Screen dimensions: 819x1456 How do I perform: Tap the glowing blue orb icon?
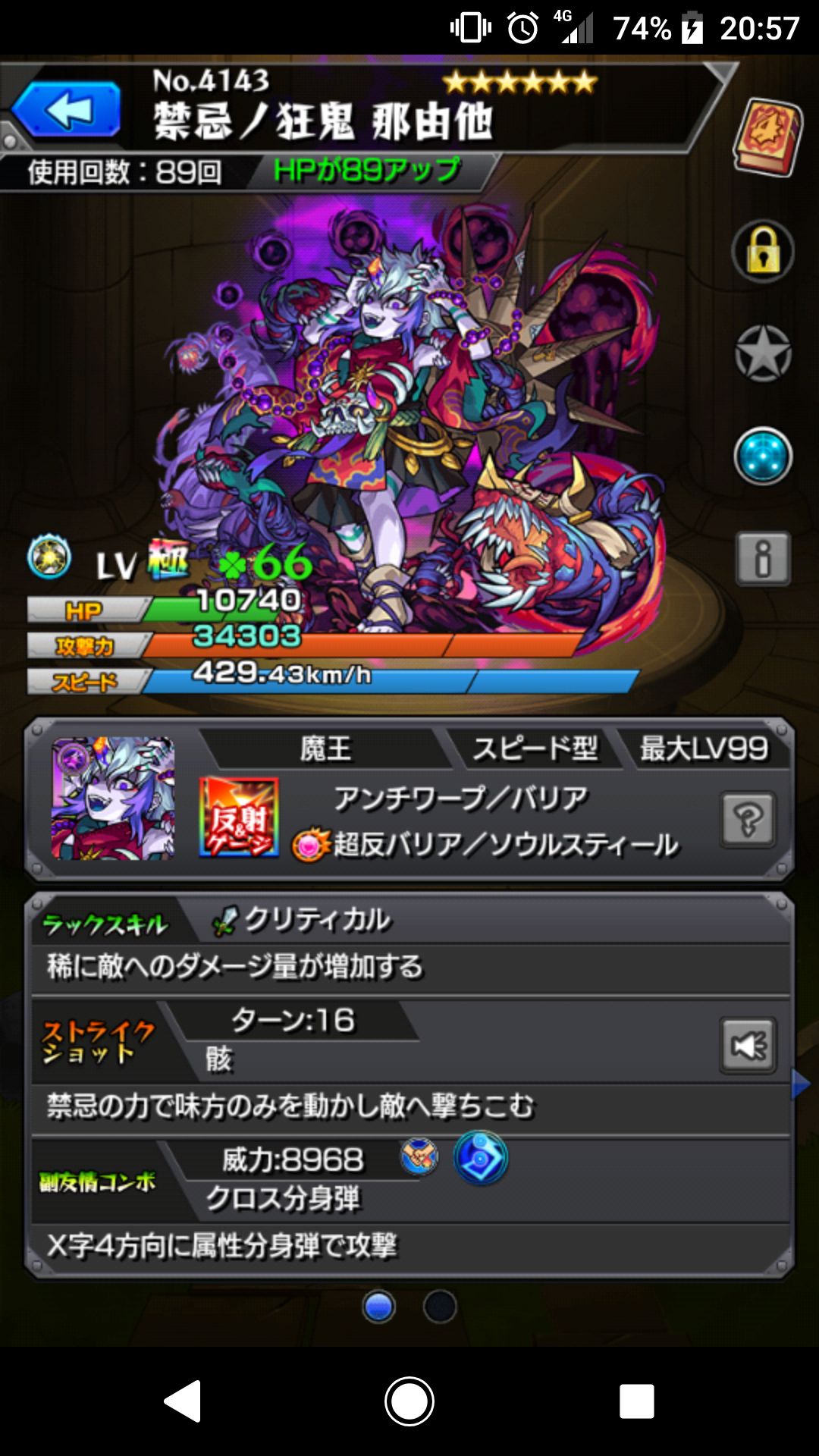pyautogui.click(x=763, y=456)
